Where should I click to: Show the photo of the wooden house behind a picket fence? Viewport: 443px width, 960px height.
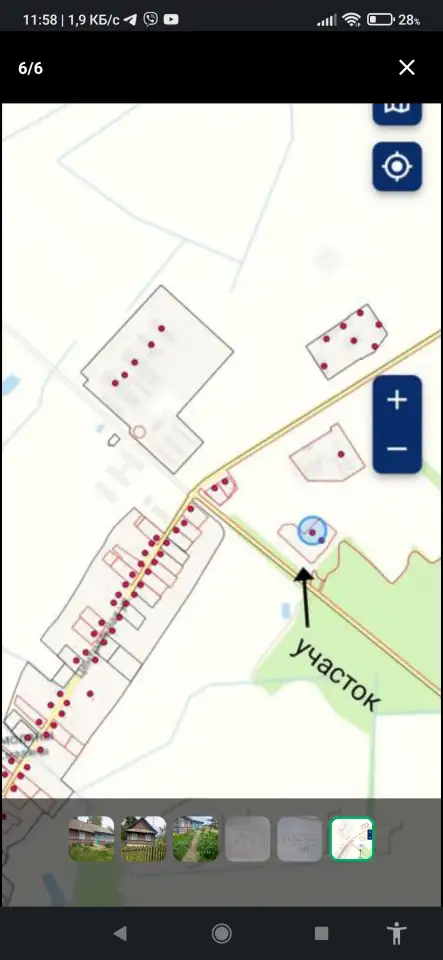click(144, 839)
